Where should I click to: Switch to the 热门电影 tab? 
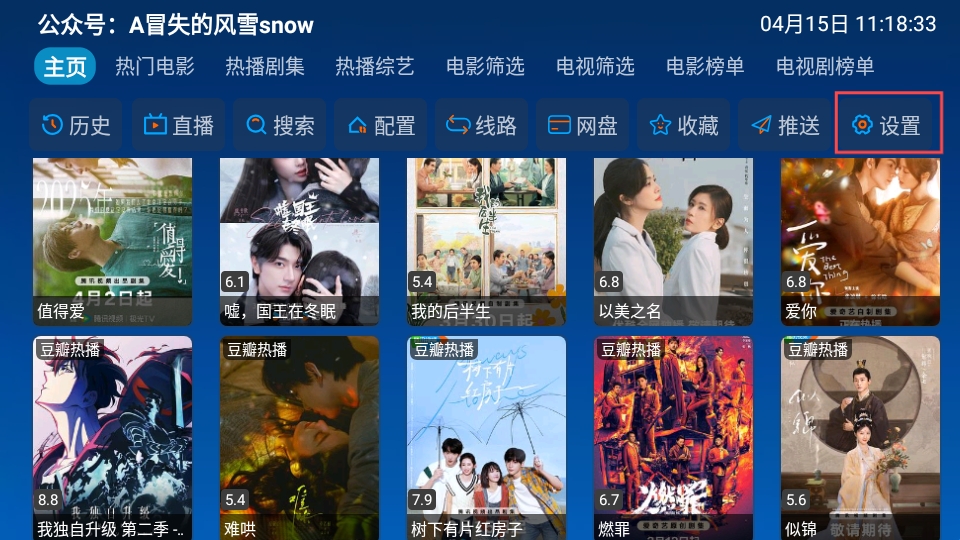click(x=155, y=67)
